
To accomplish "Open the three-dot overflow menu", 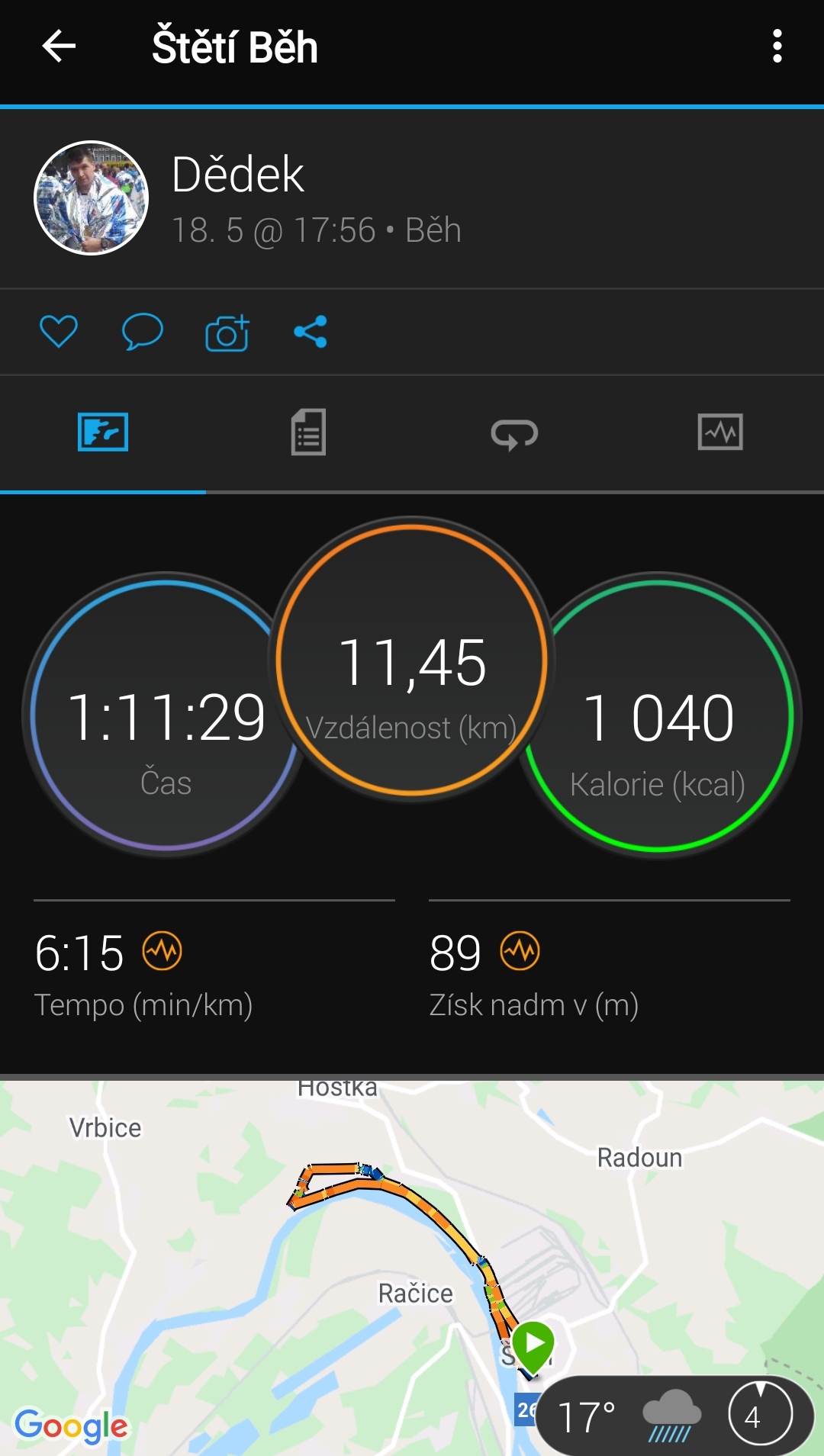I will (777, 47).
